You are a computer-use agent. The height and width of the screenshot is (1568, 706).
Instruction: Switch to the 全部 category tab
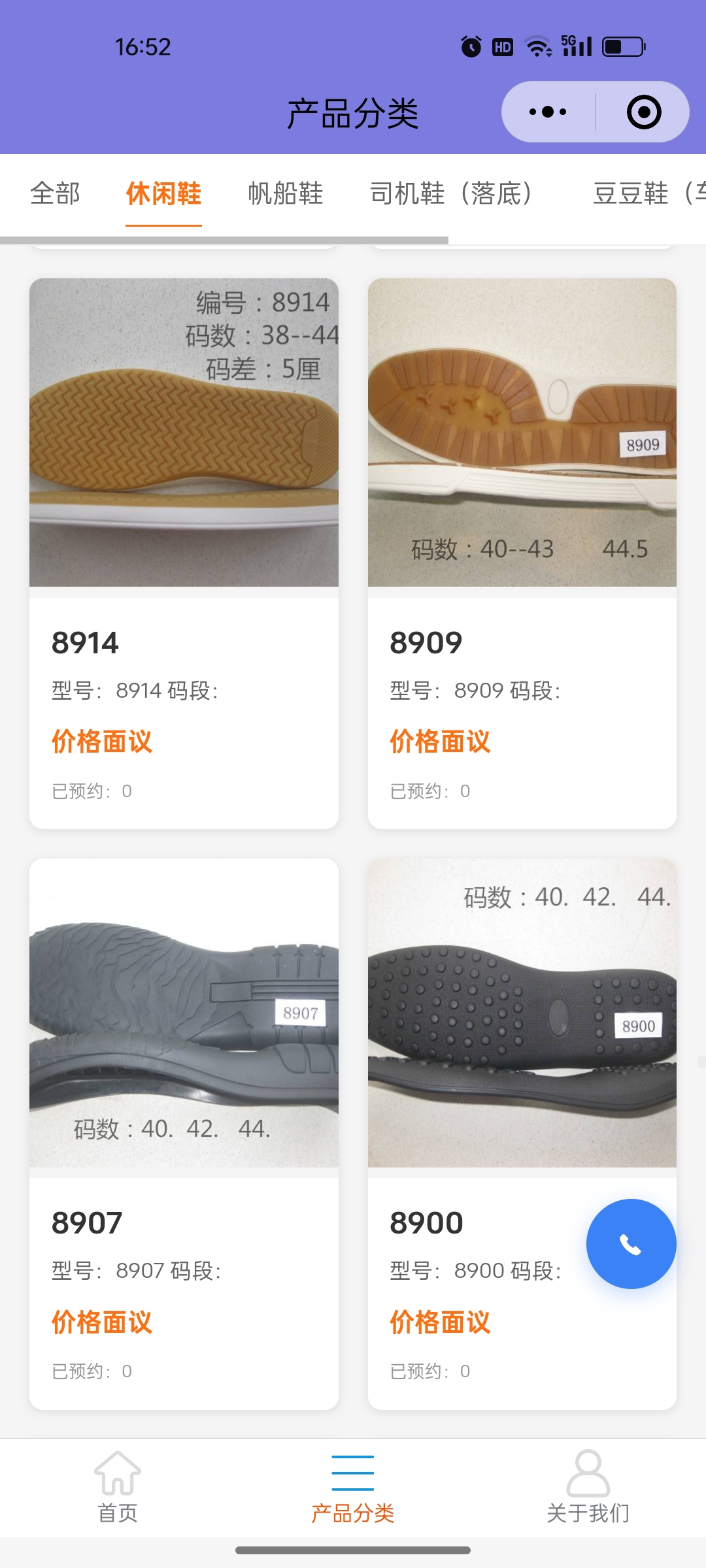click(56, 193)
